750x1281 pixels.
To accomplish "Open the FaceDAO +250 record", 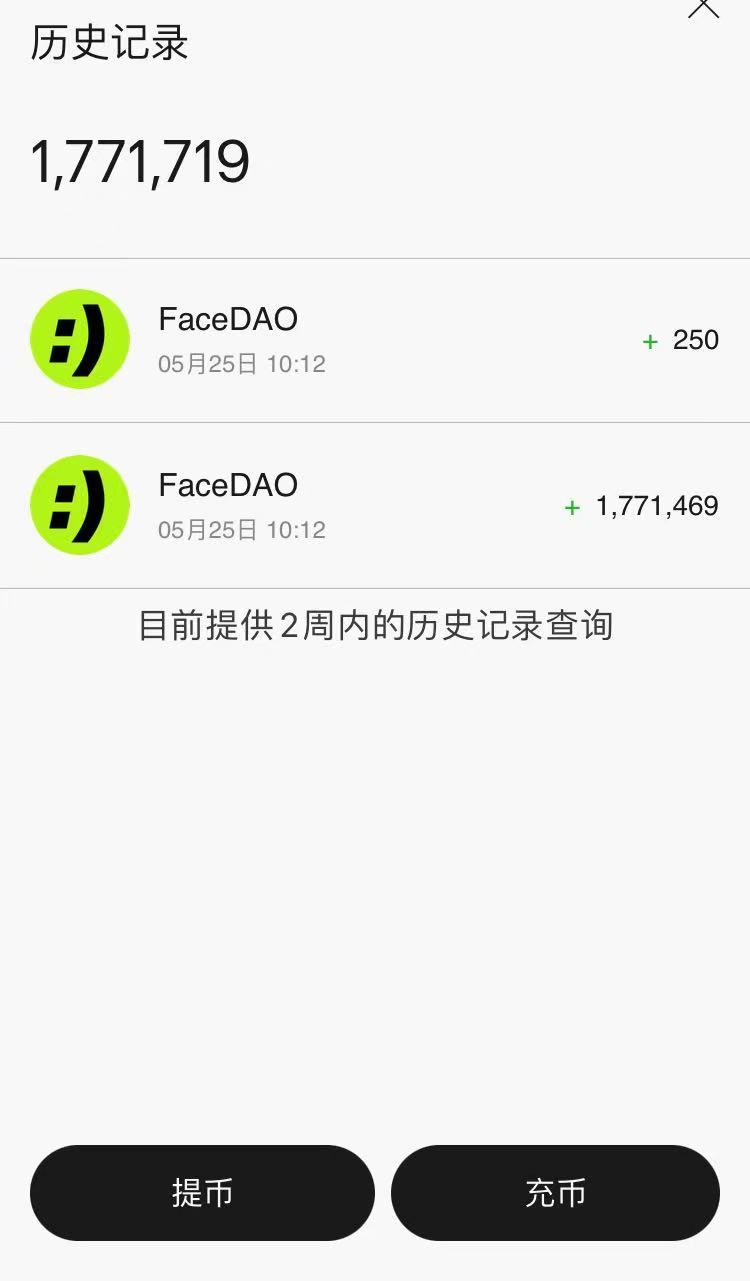I will [x=375, y=340].
